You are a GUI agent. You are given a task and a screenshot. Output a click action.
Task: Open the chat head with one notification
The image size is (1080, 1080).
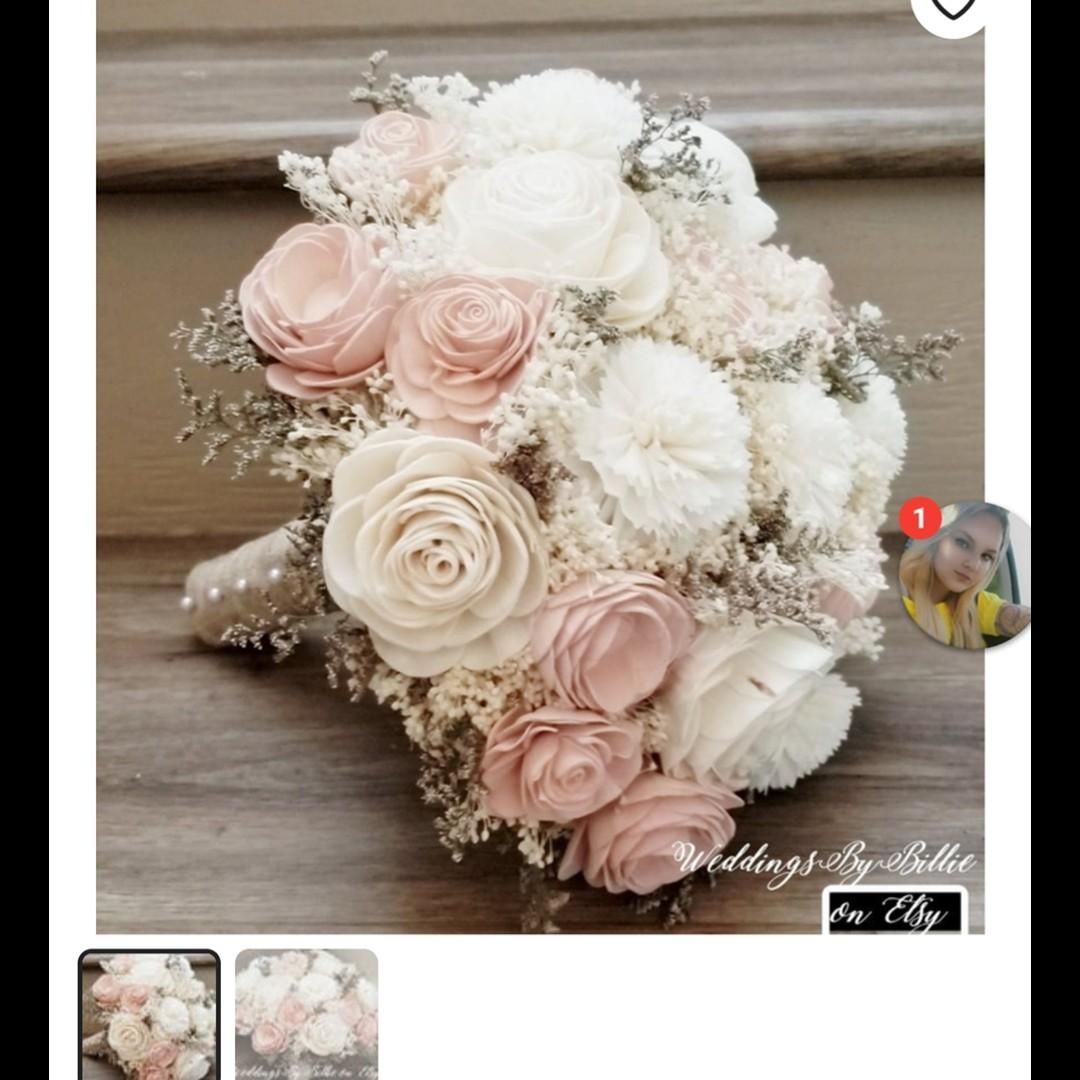(963, 577)
